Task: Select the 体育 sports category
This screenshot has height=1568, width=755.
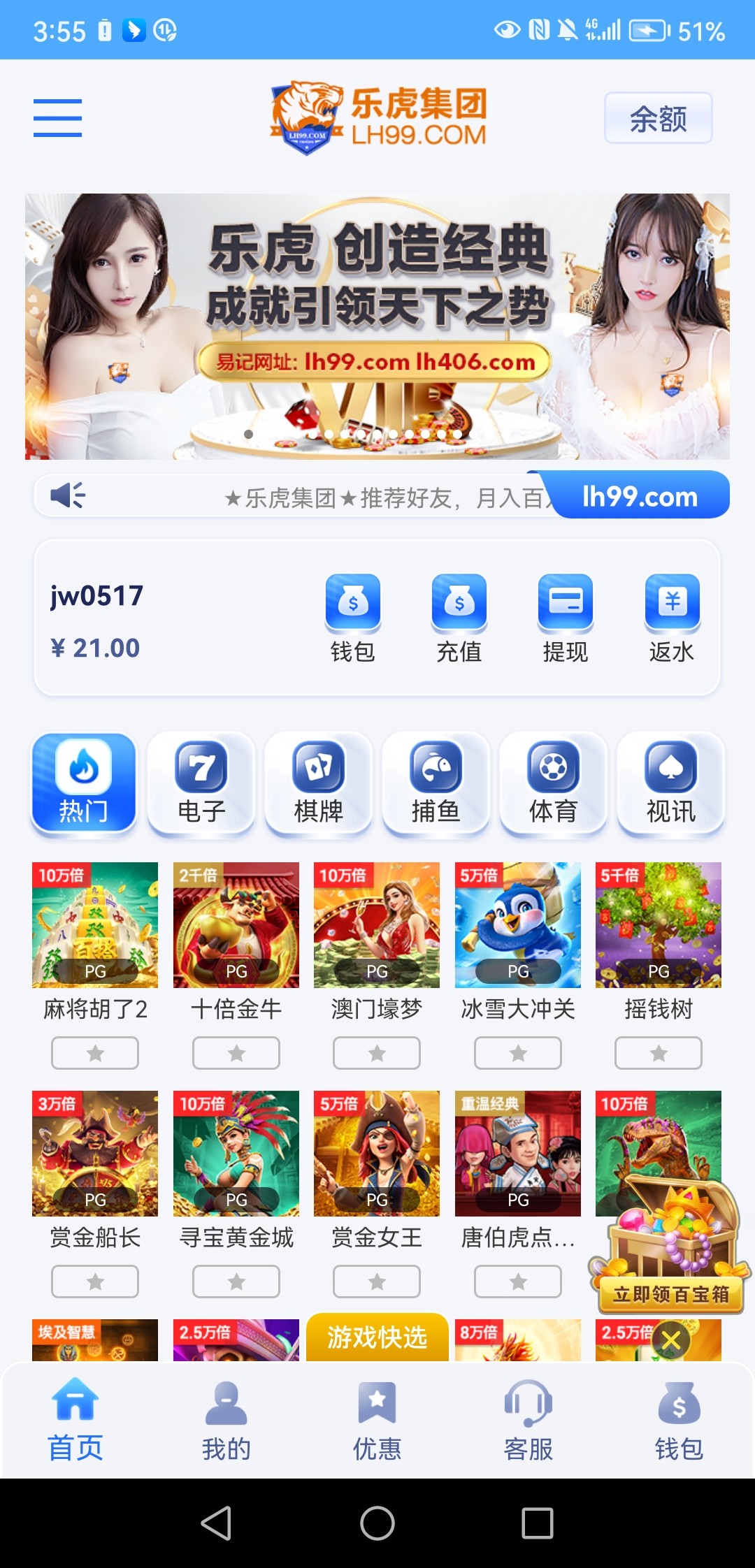Action: click(x=554, y=784)
